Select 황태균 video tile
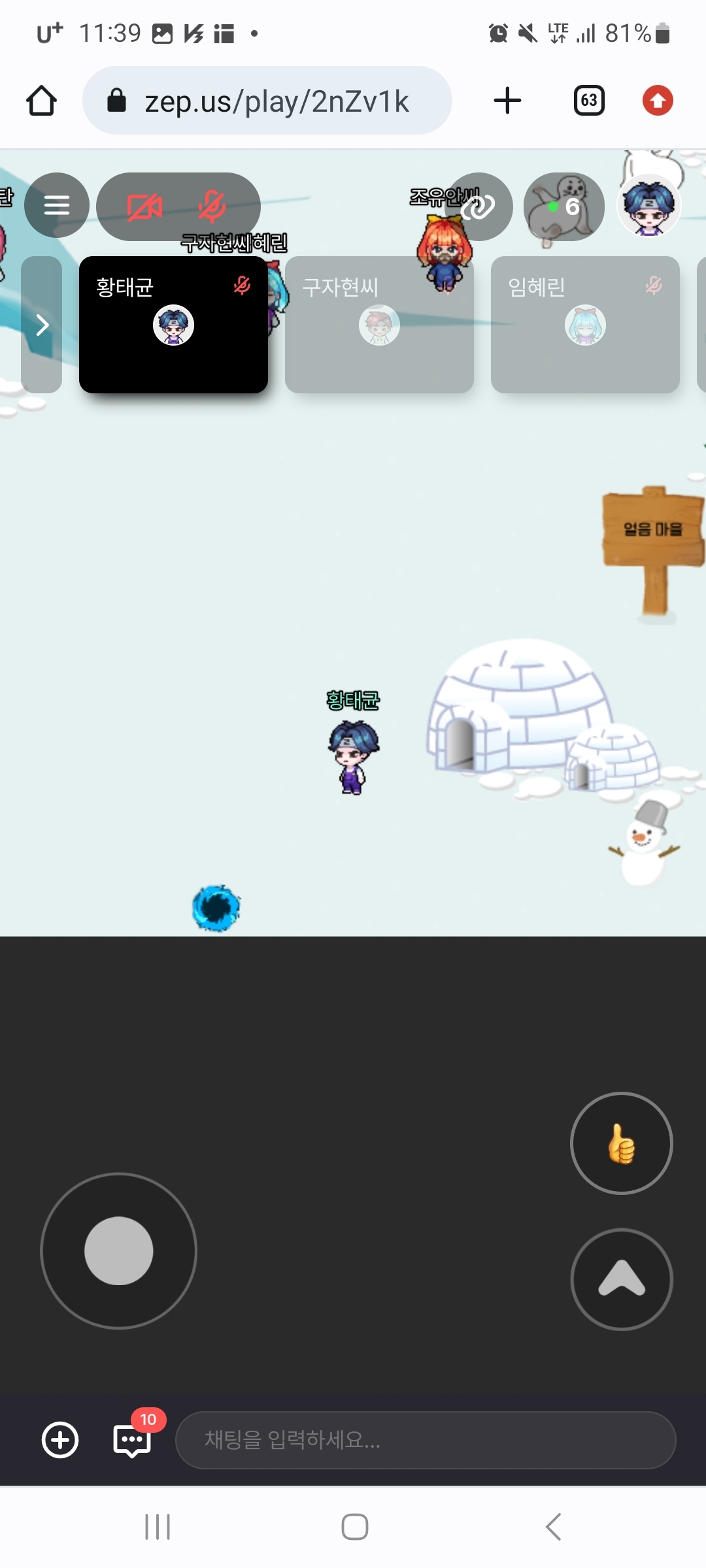 pos(173,325)
